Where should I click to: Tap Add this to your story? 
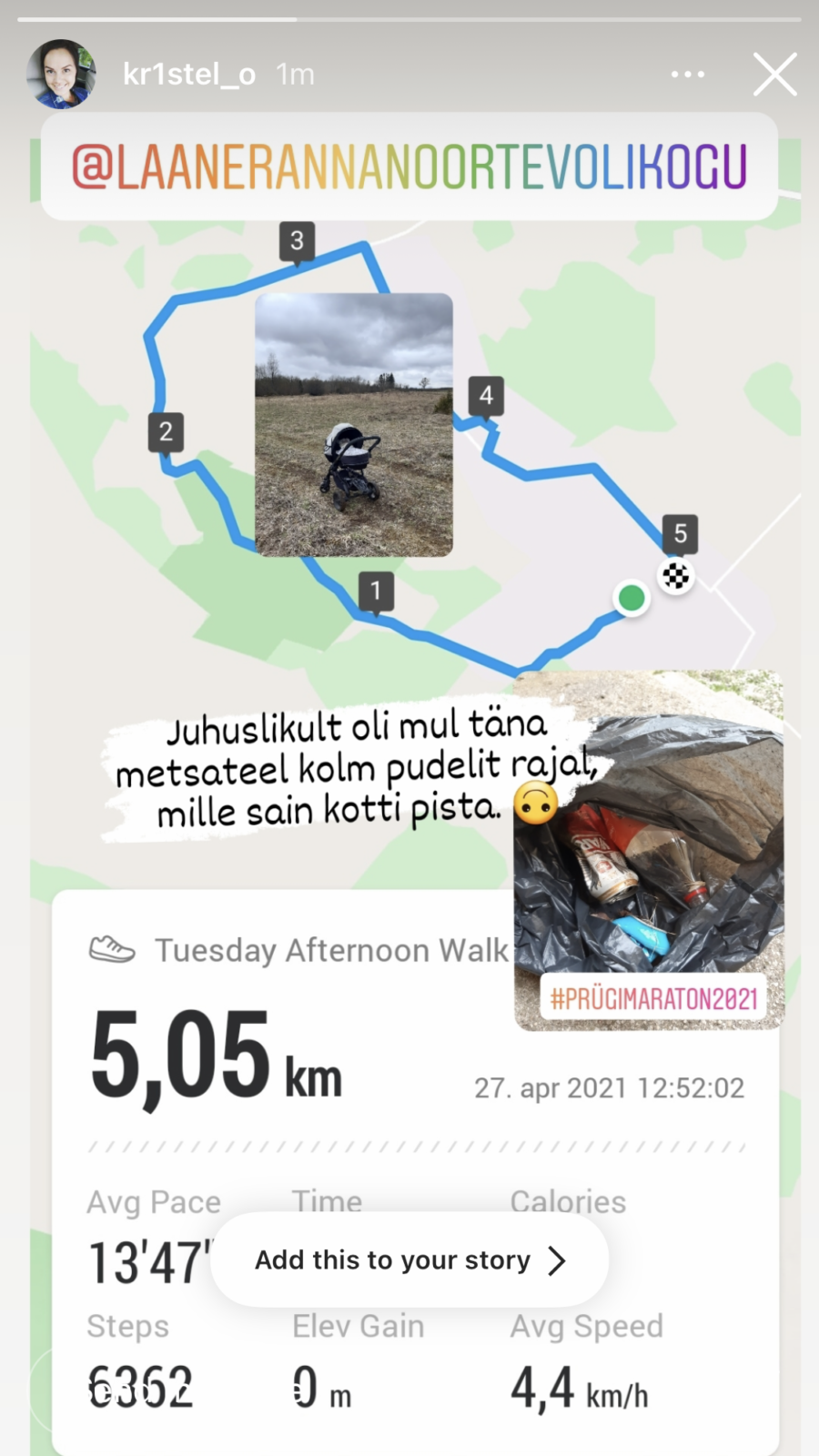click(409, 1260)
